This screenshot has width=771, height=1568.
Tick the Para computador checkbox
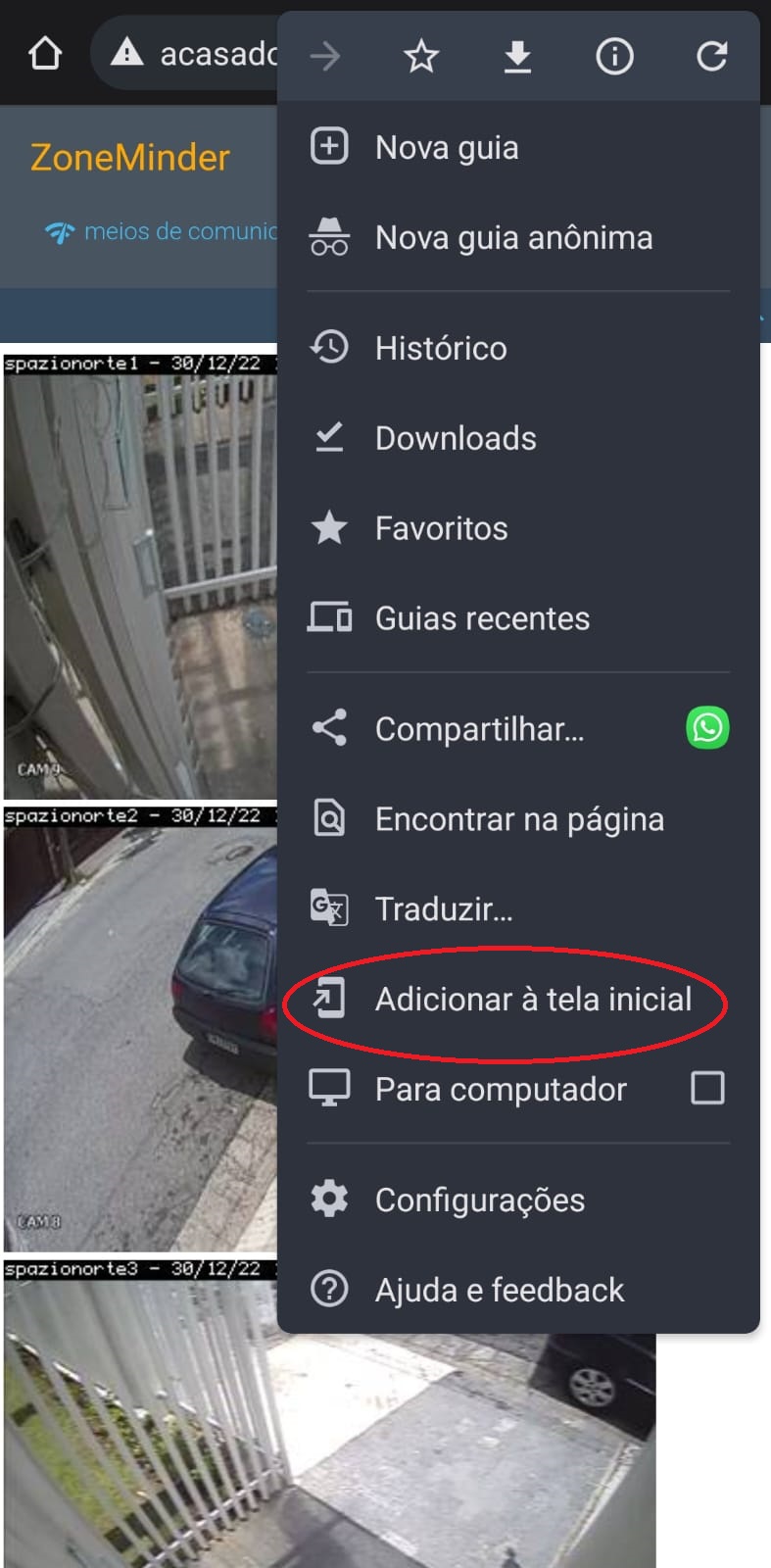pos(707,1088)
